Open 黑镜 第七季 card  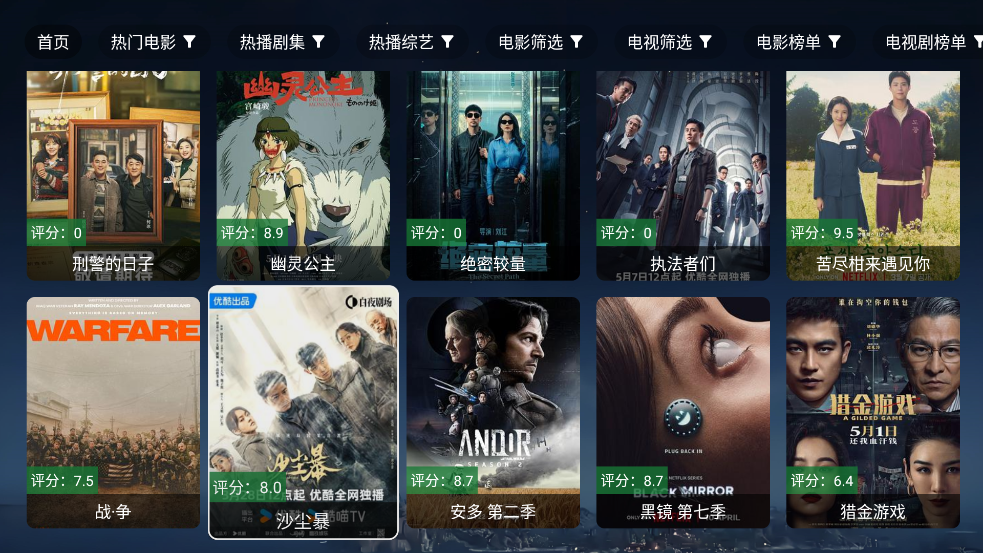pos(683,412)
